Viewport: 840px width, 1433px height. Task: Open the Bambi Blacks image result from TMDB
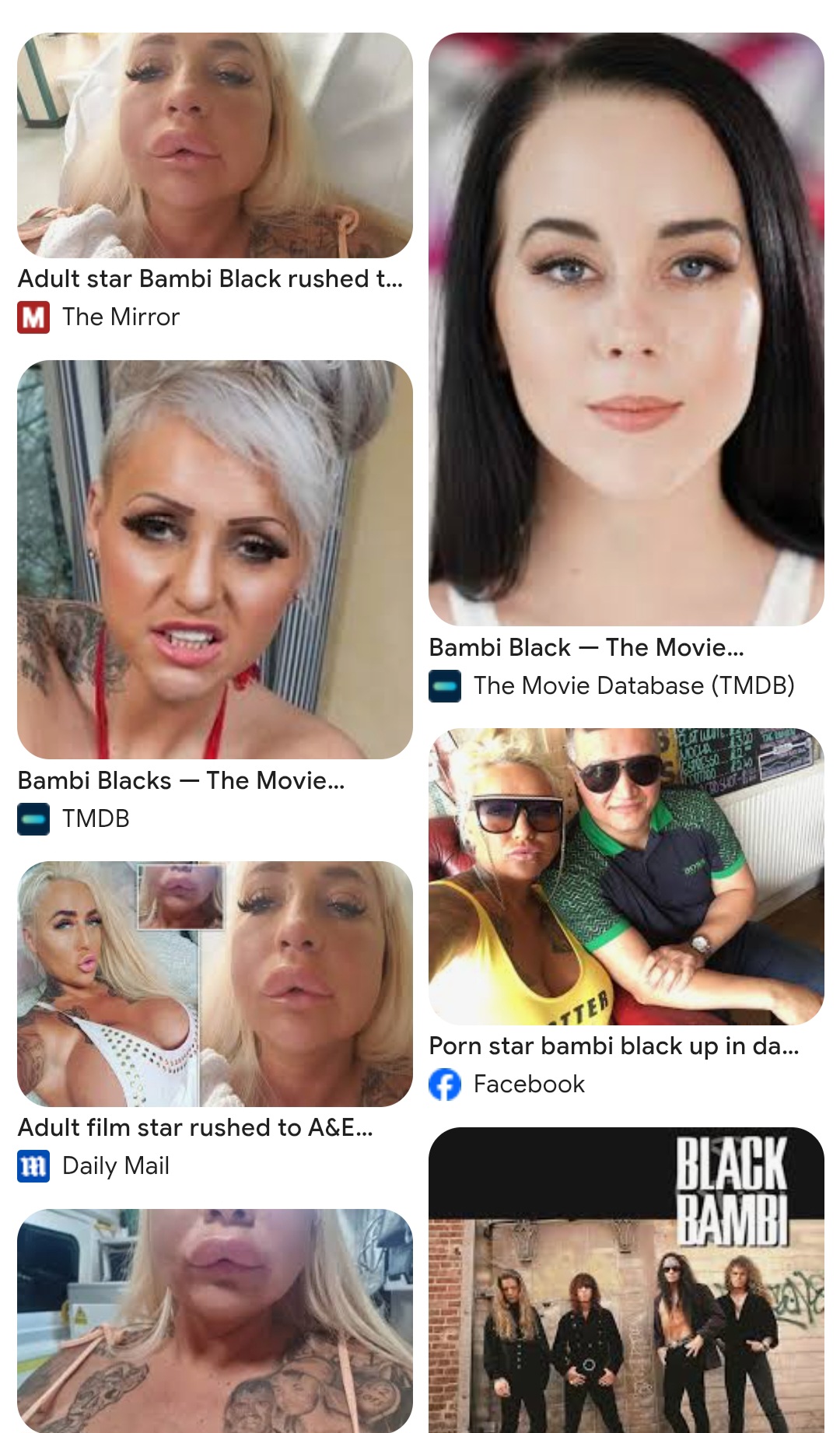[215, 559]
